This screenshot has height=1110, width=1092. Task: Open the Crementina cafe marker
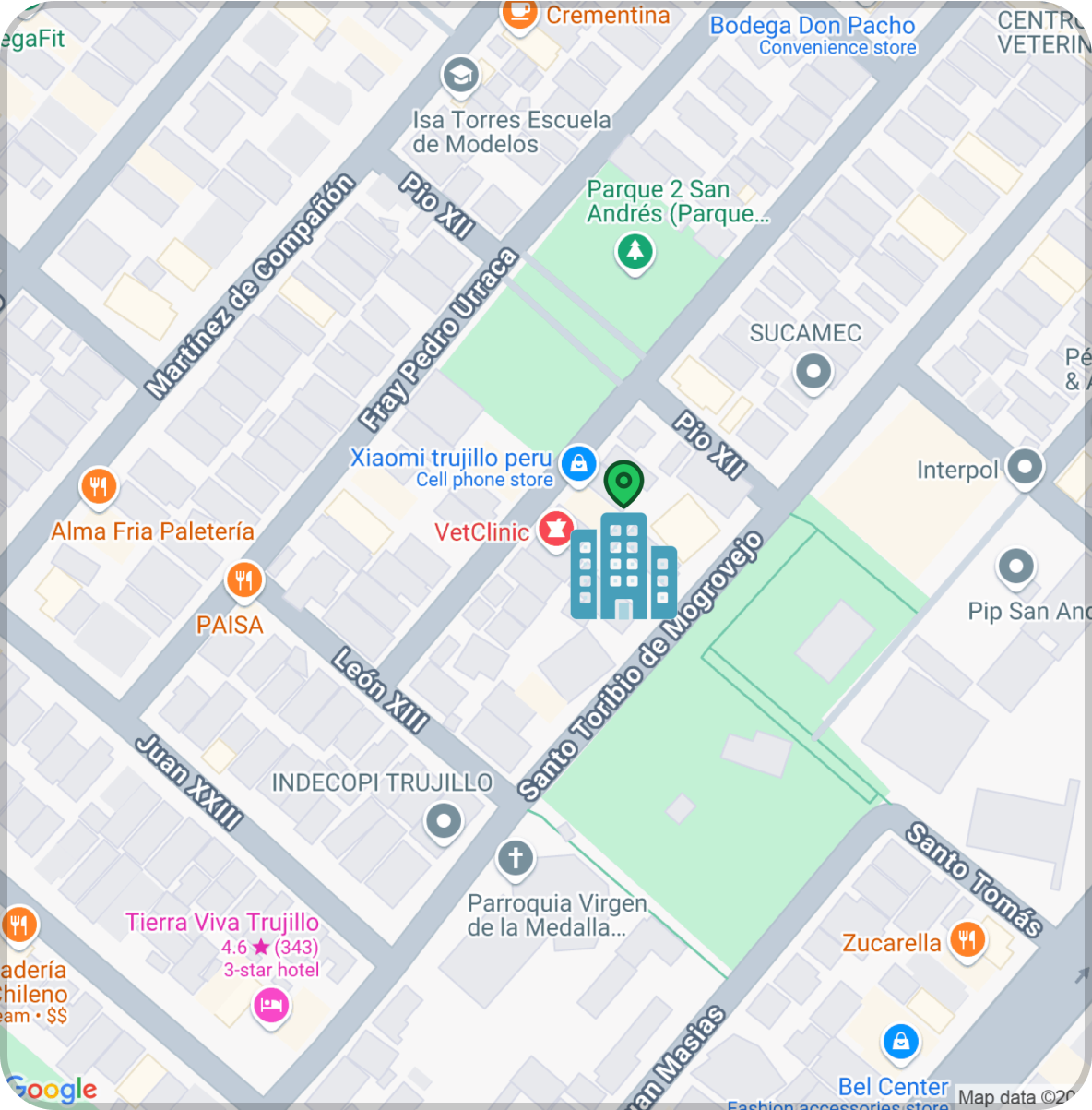click(519, 15)
